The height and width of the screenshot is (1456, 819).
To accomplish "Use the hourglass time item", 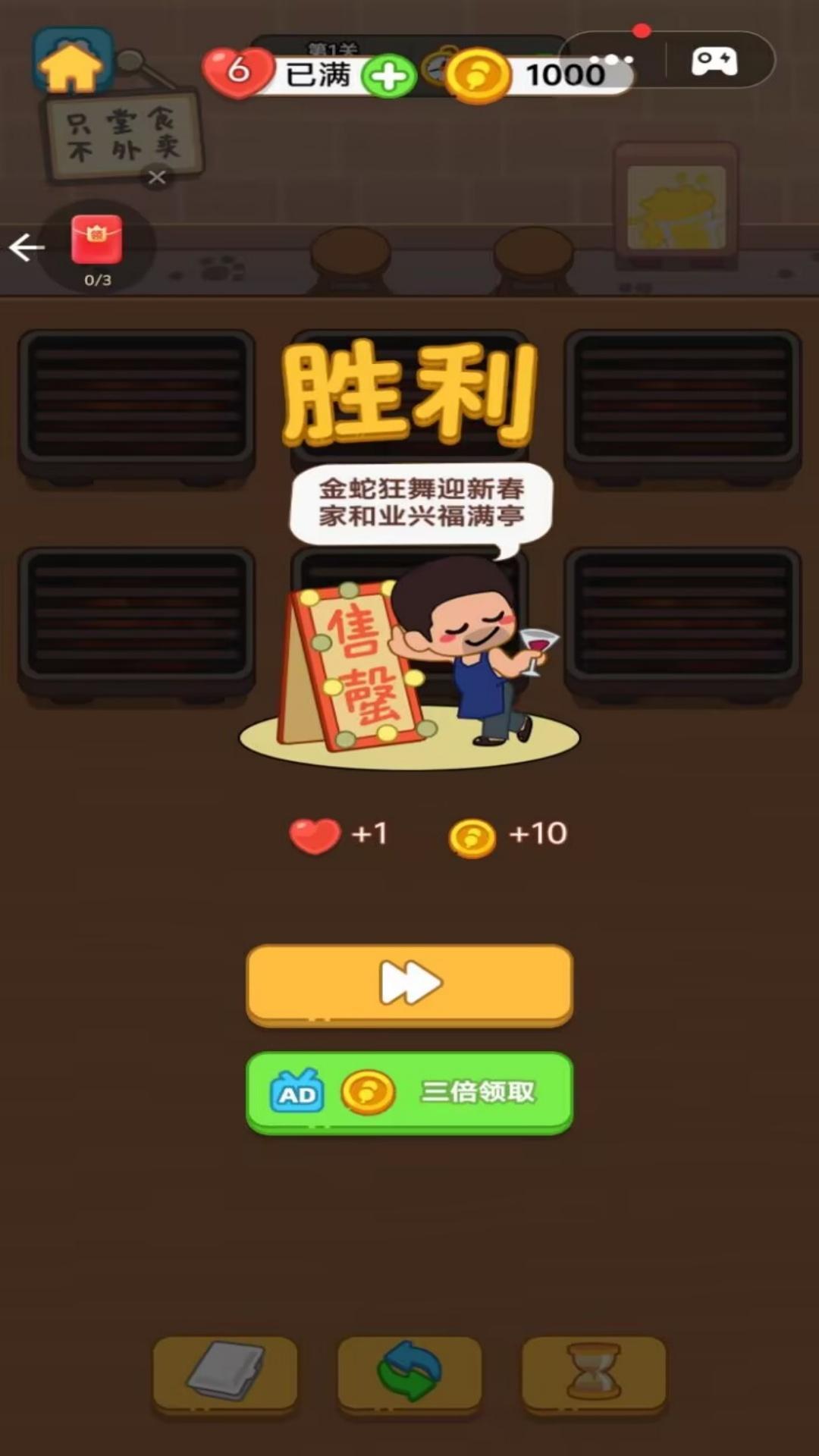I will point(595,1373).
